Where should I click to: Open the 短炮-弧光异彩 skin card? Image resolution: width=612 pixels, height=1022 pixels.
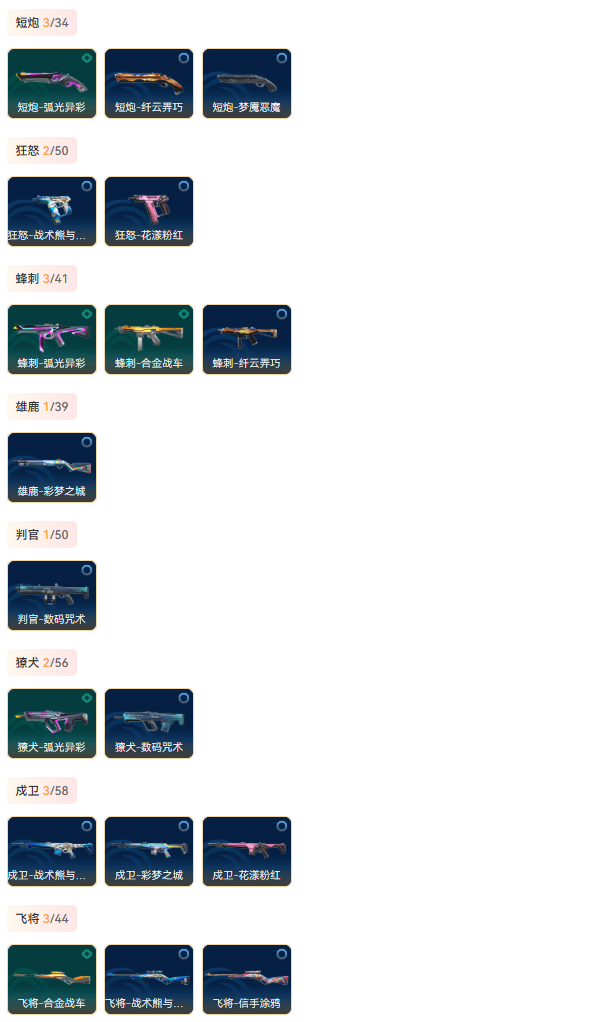pyautogui.click(x=52, y=83)
